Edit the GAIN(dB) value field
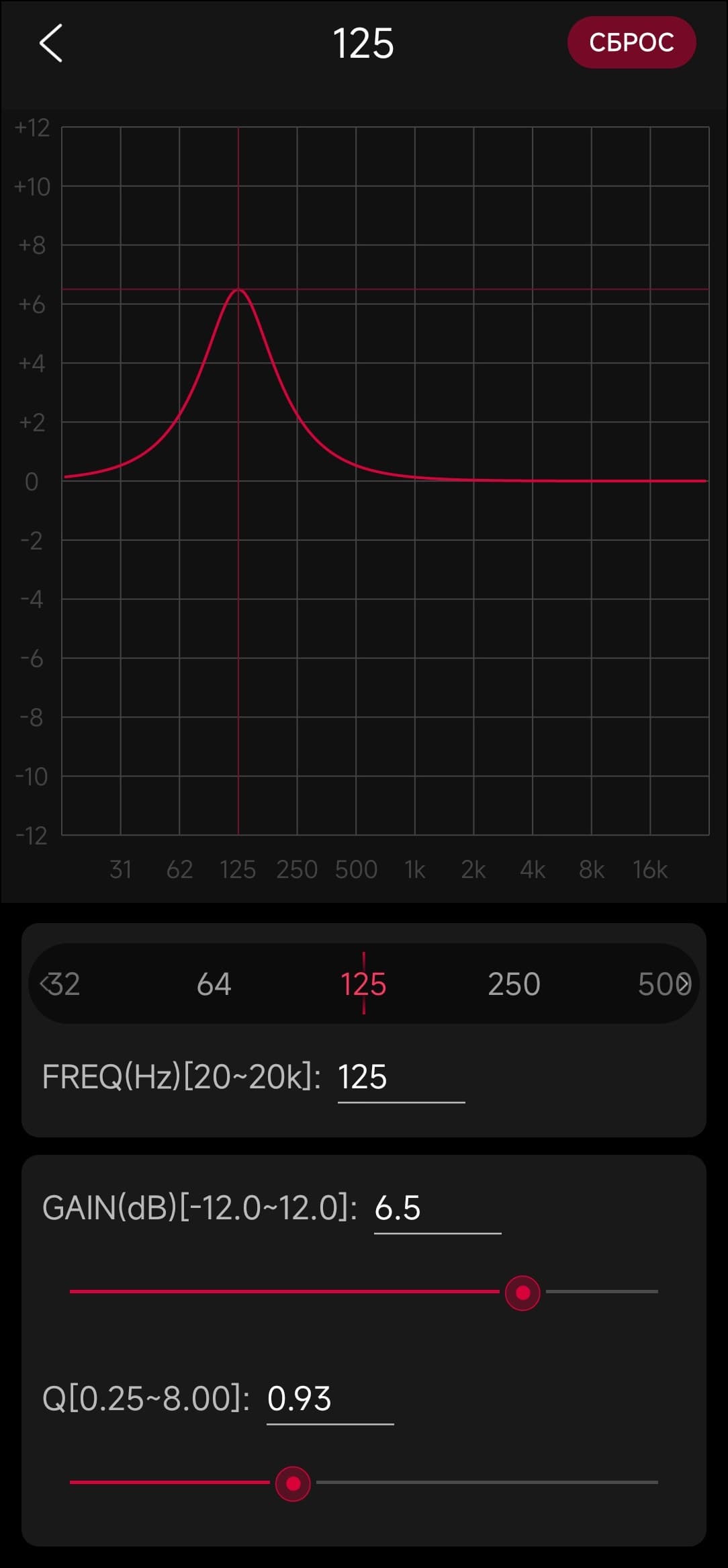Image resolution: width=728 pixels, height=1568 pixels. (437, 1208)
